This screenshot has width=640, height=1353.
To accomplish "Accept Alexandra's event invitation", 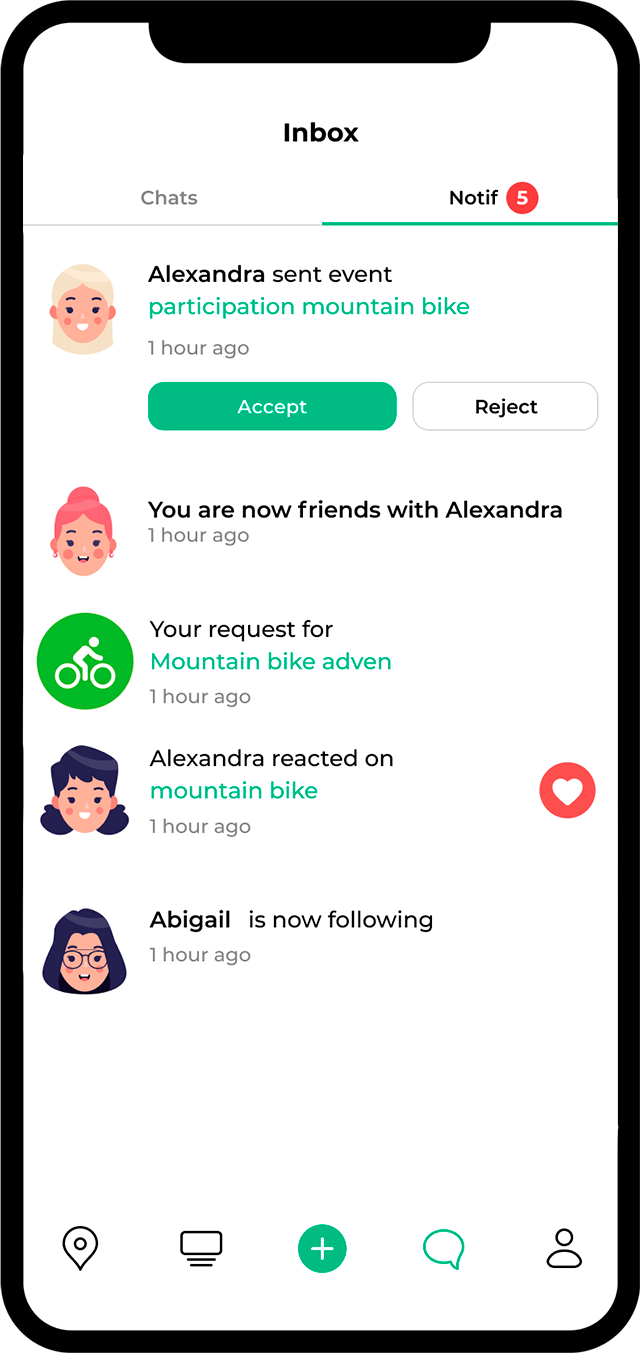I will point(272,407).
